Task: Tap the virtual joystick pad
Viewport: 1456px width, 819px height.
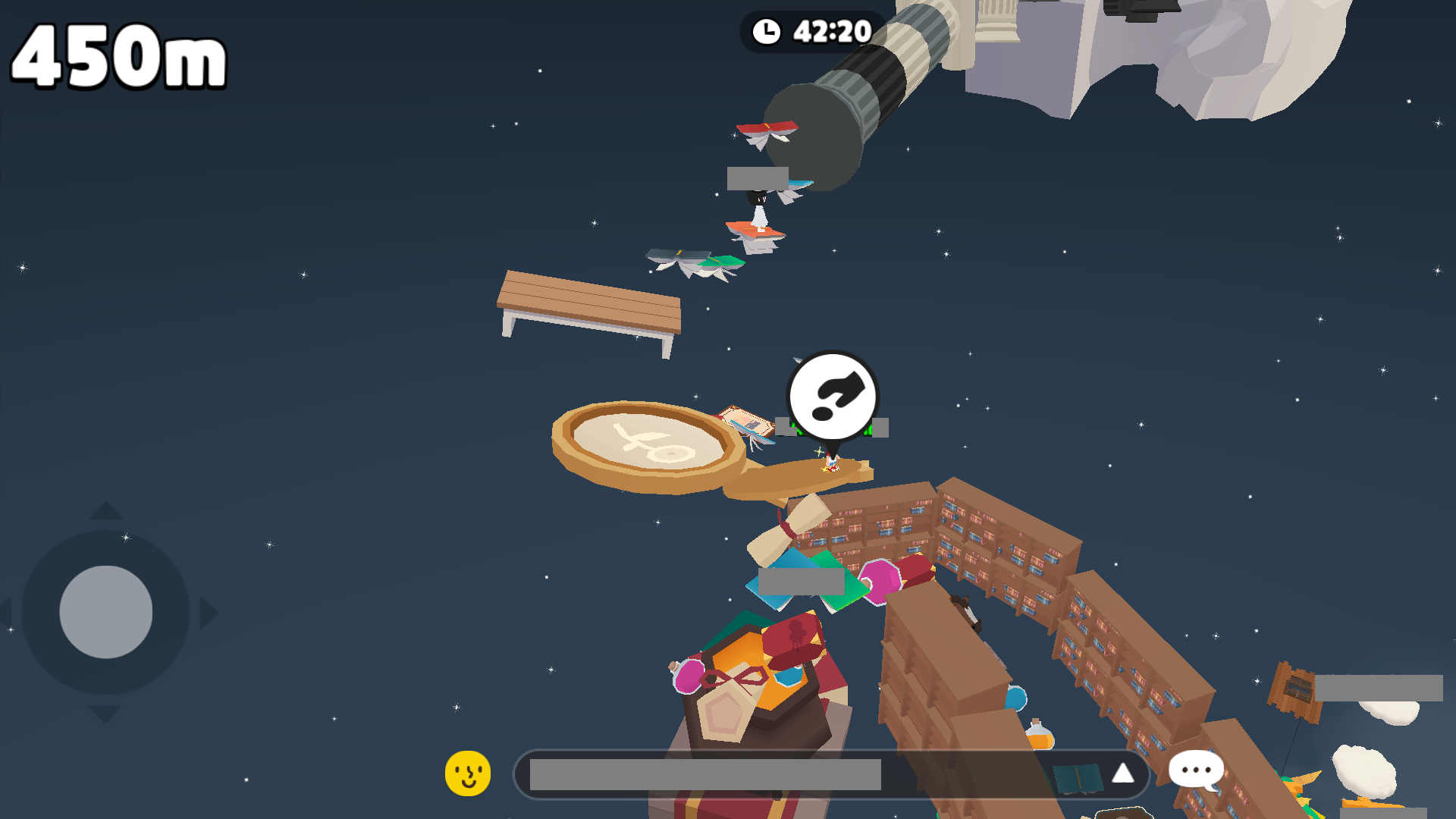Action: [x=106, y=612]
